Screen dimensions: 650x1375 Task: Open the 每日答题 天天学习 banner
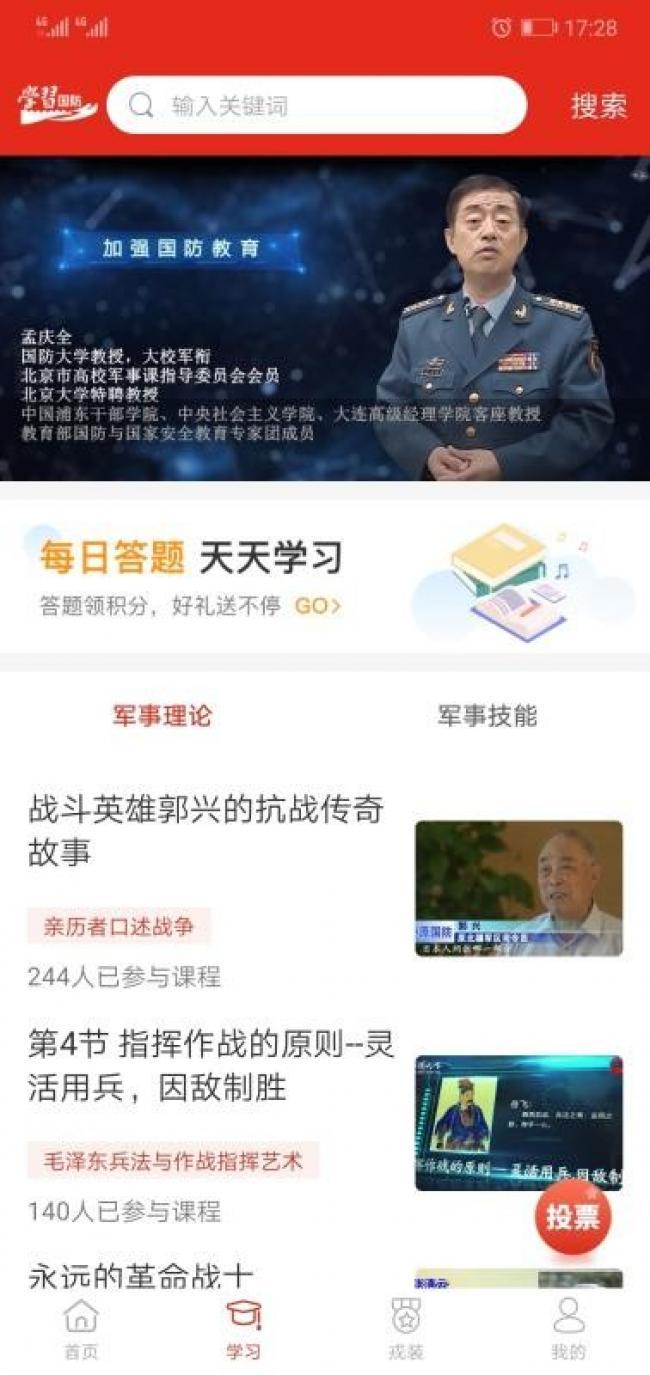(x=324, y=578)
